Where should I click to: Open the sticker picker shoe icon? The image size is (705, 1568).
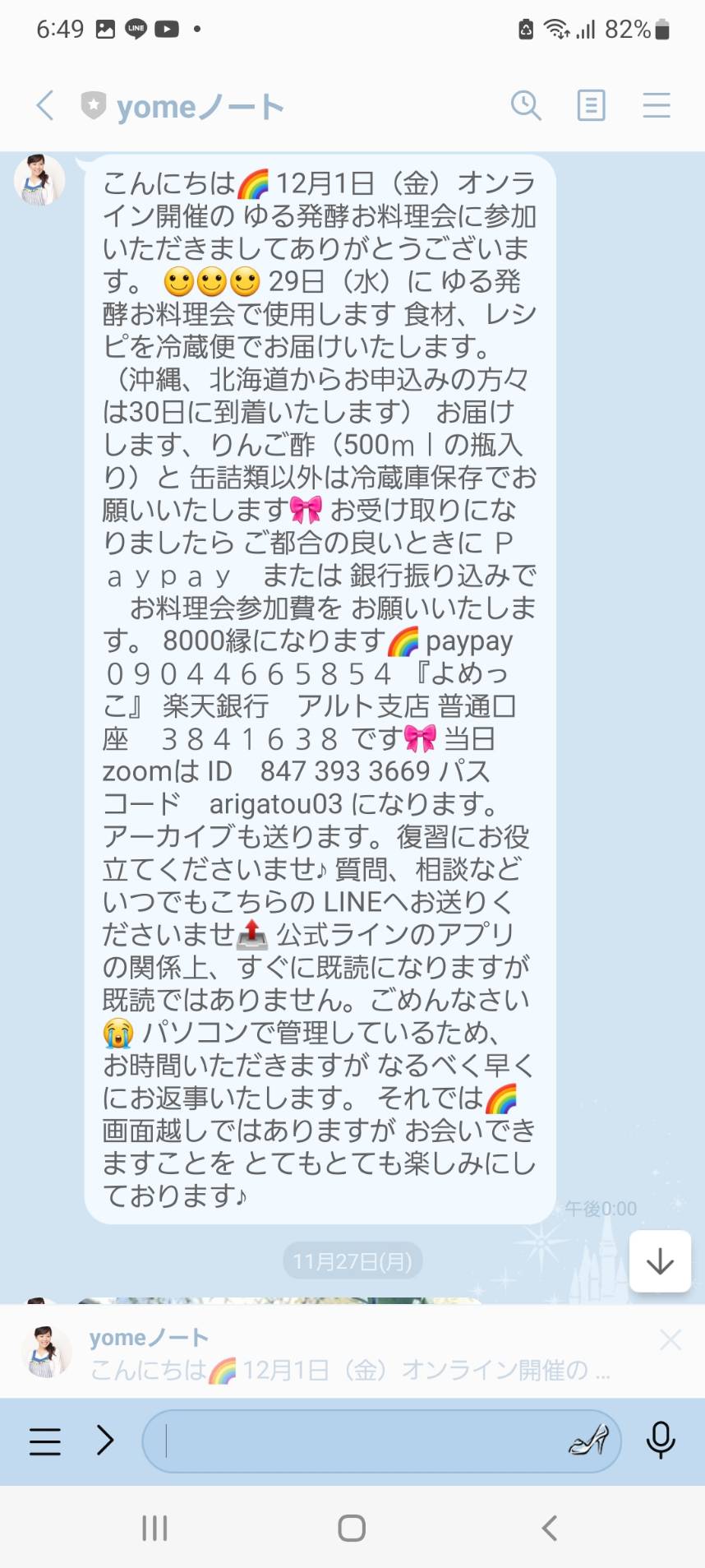click(x=588, y=1441)
